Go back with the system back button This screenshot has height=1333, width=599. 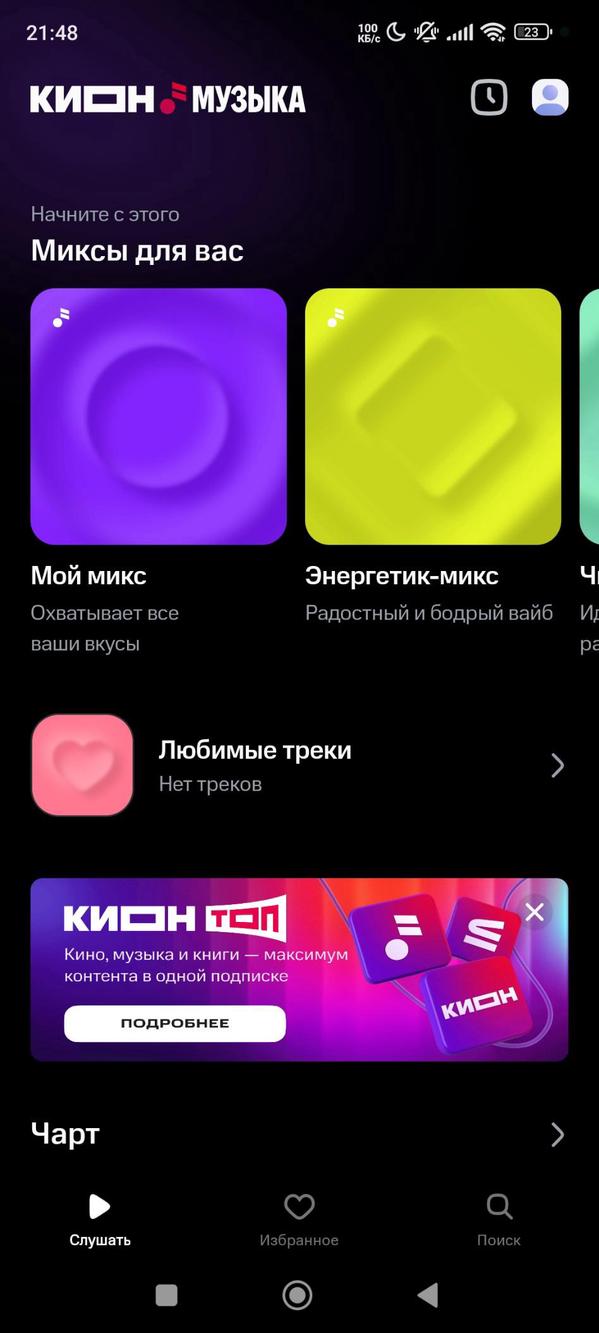[428, 1296]
